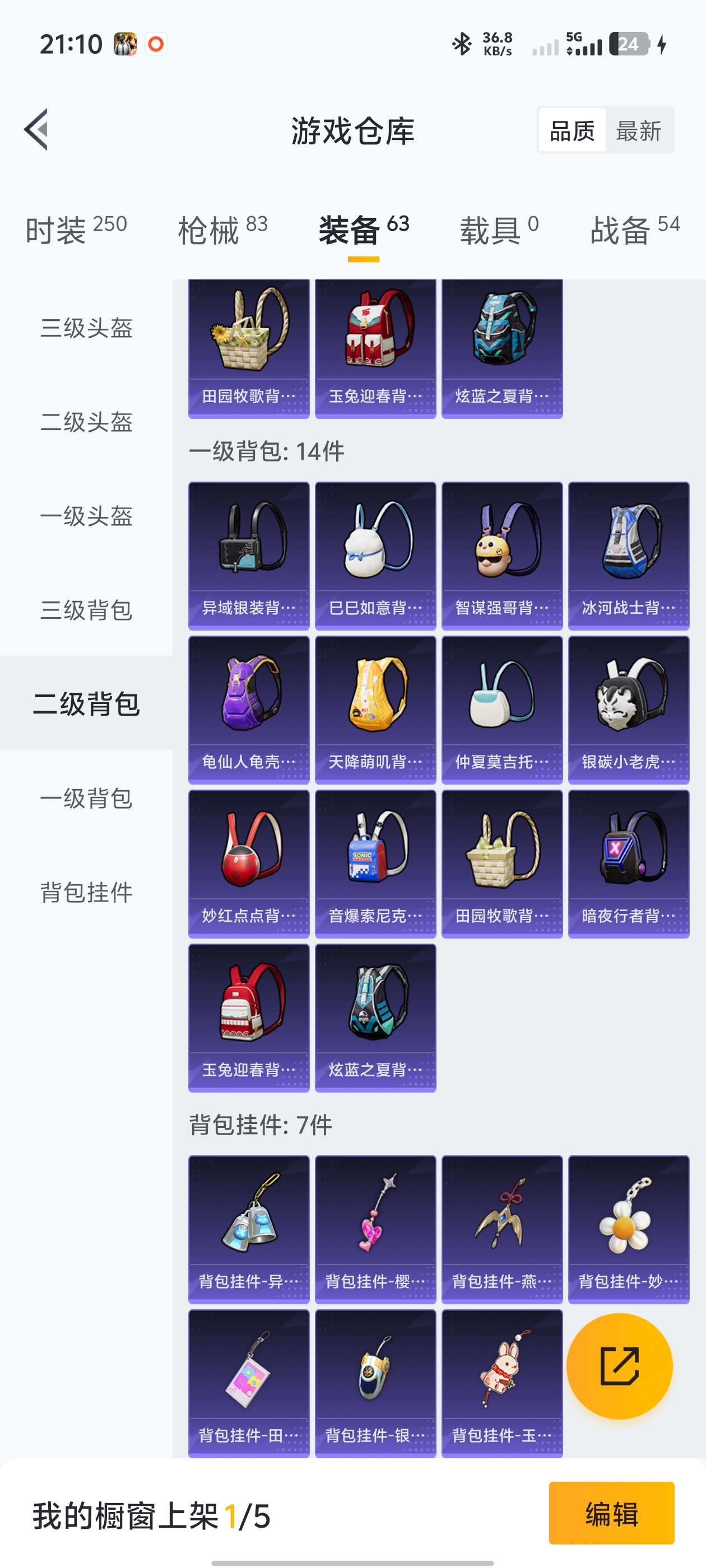The height and width of the screenshot is (1568, 706).
Task: Open the orange share/export floating button
Action: [620, 1366]
